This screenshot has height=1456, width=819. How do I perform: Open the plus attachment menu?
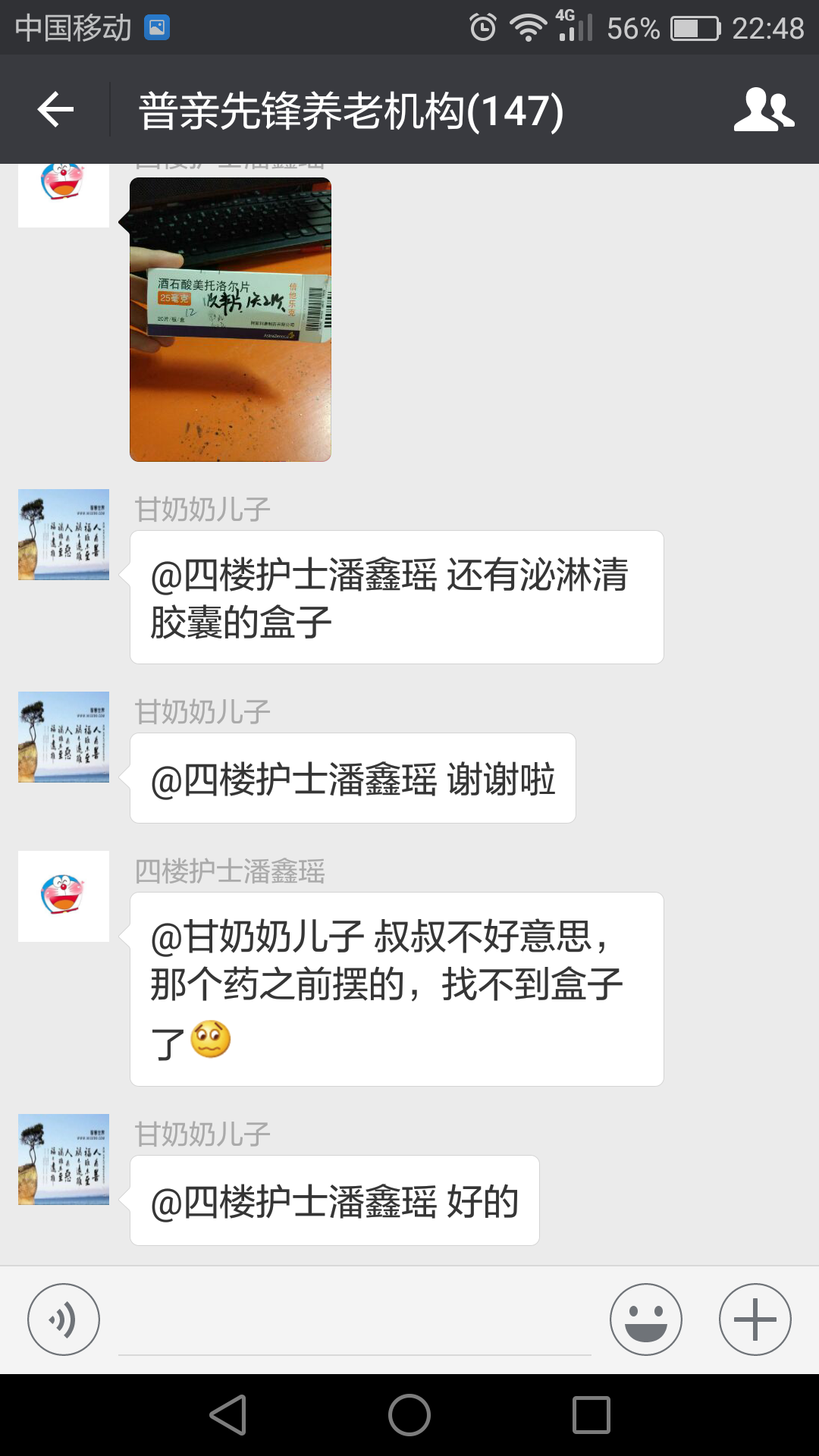pyautogui.click(x=755, y=1319)
